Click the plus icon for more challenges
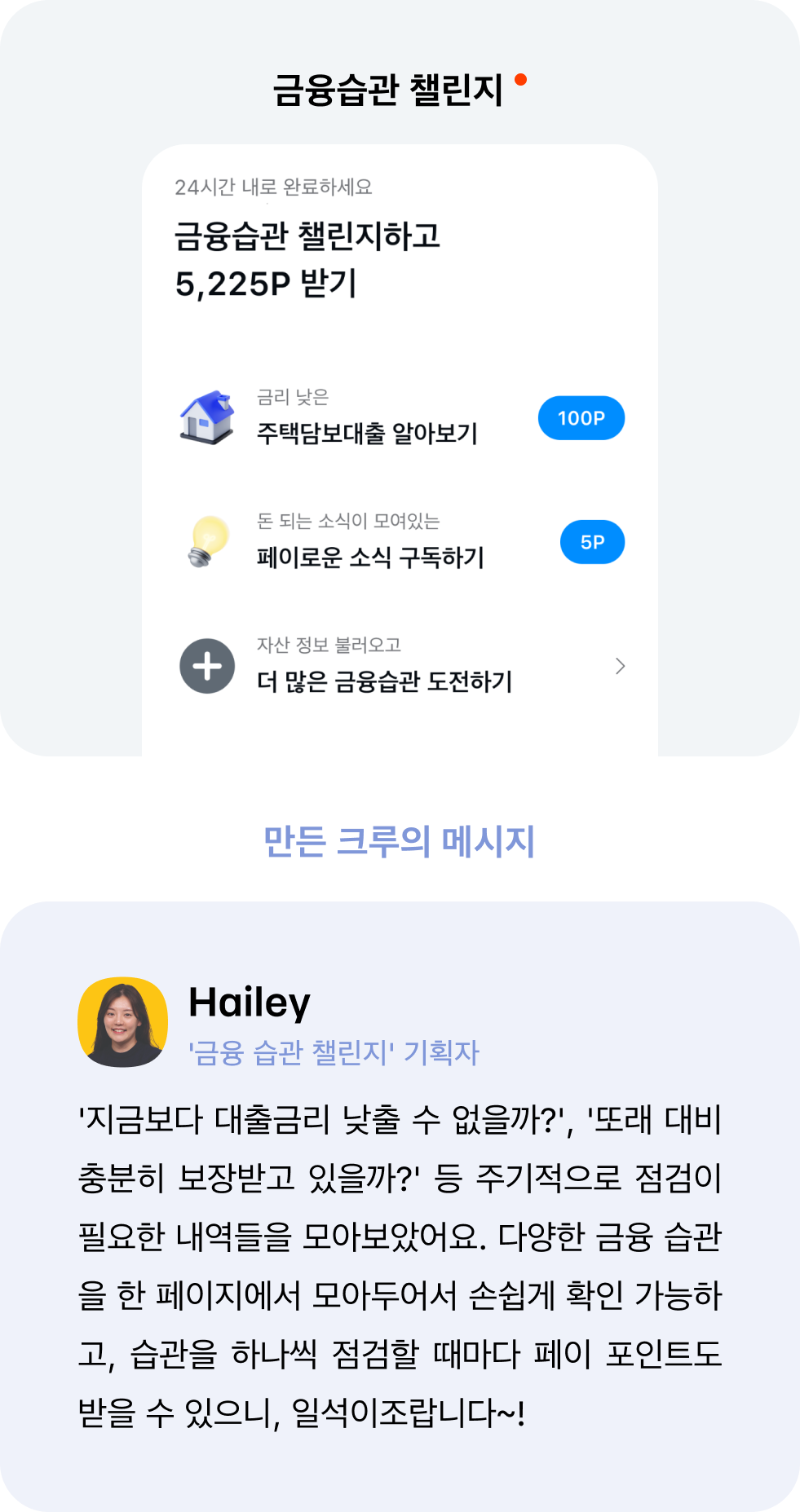Viewport: 800px width, 1512px height. tap(206, 666)
